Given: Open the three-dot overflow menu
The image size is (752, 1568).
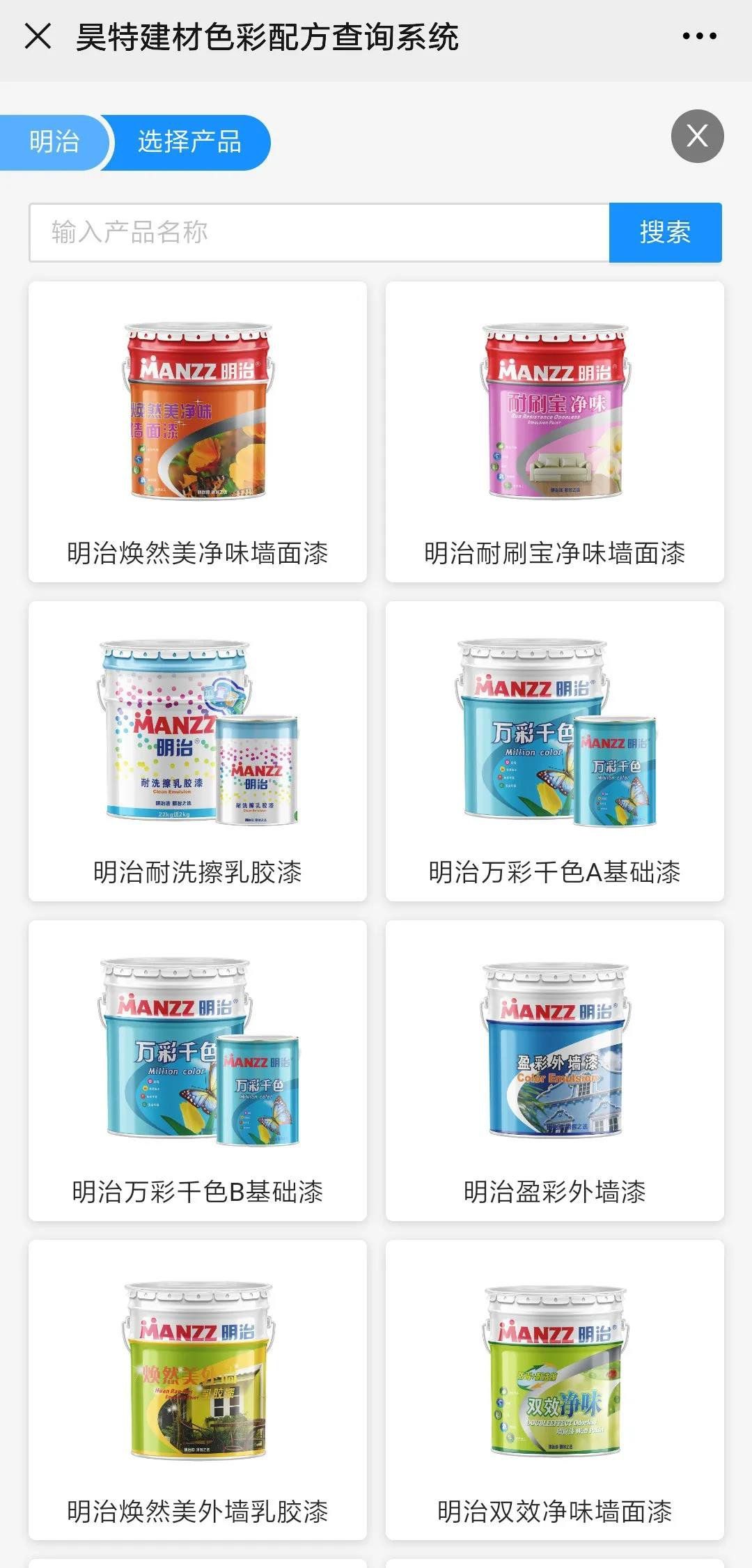Looking at the screenshot, I should [x=699, y=36].
